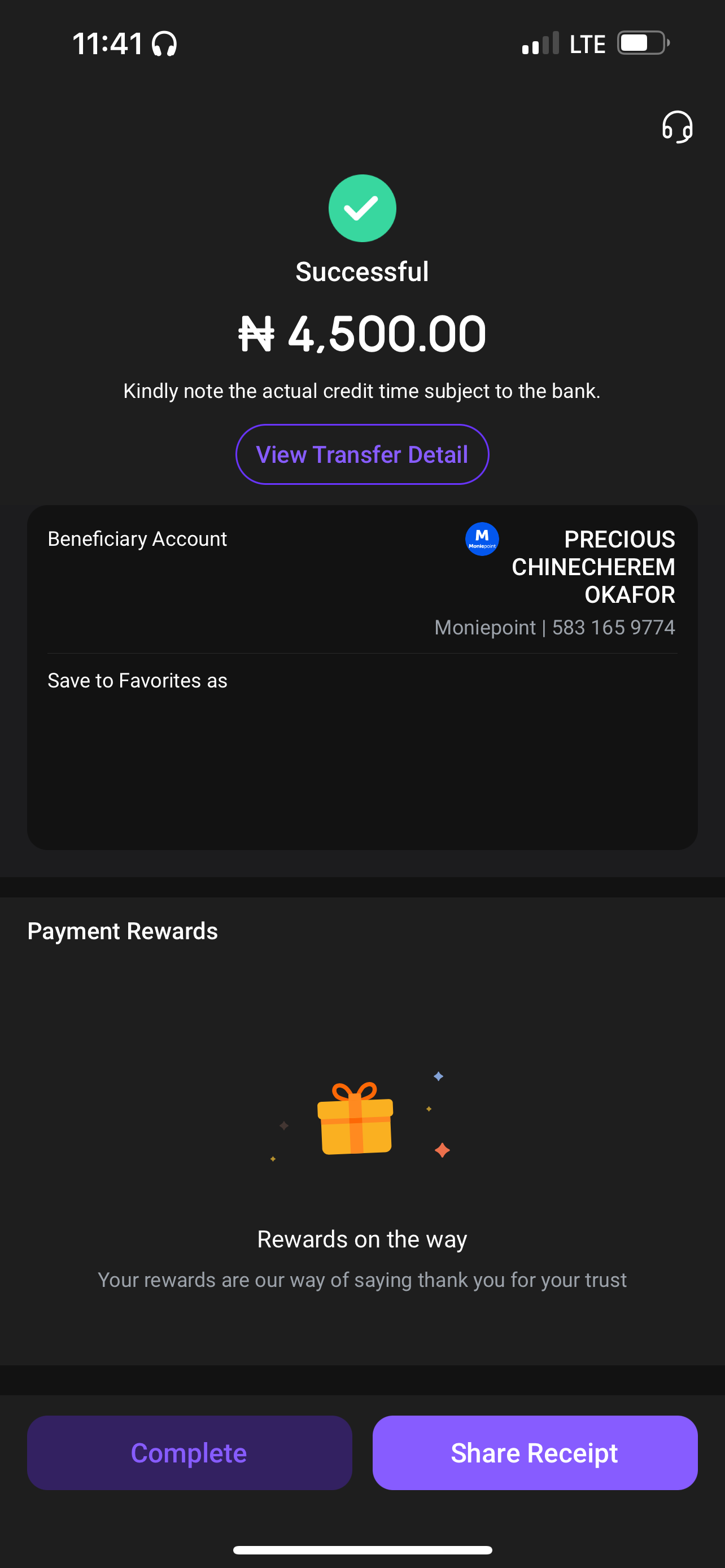Share the transfer receipt
The width and height of the screenshot is (725, 1568).
[x=535, y=1452]
